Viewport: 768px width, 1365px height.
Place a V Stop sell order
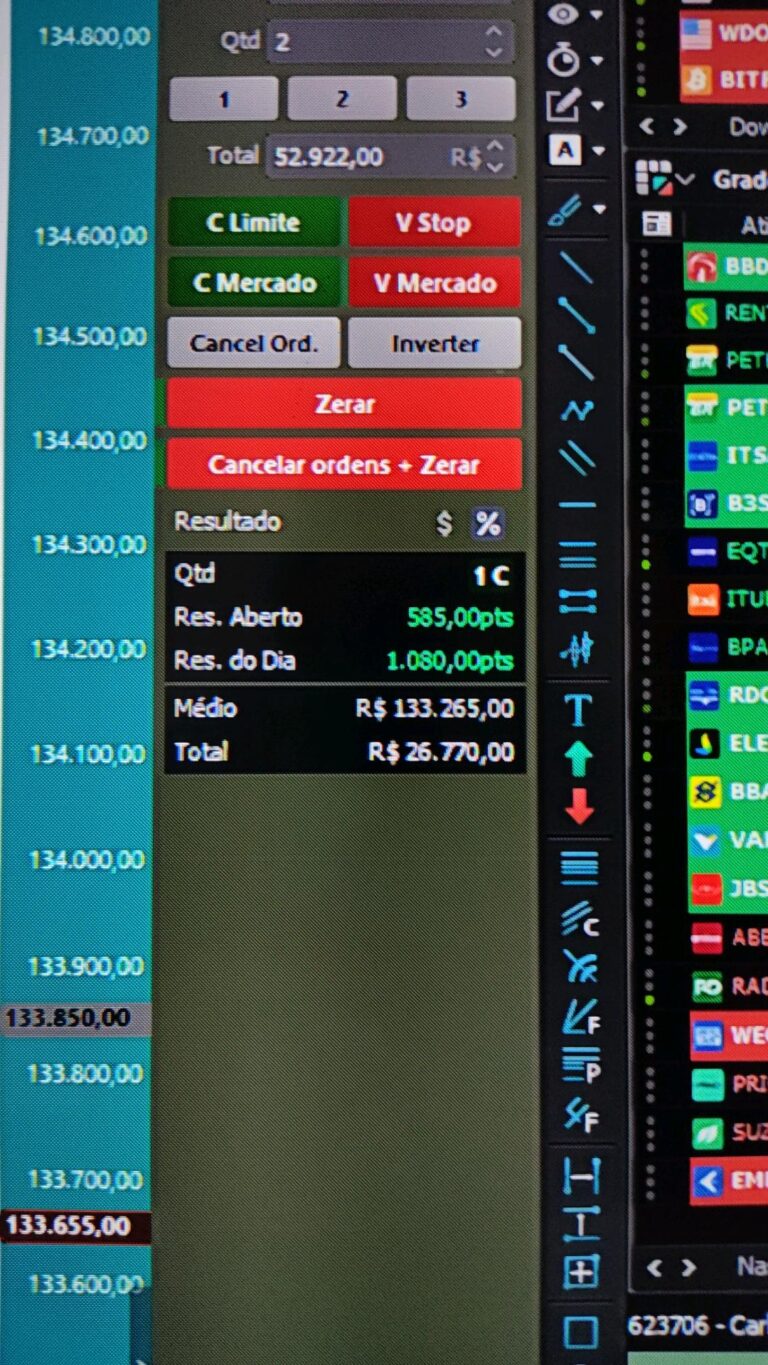434,222
